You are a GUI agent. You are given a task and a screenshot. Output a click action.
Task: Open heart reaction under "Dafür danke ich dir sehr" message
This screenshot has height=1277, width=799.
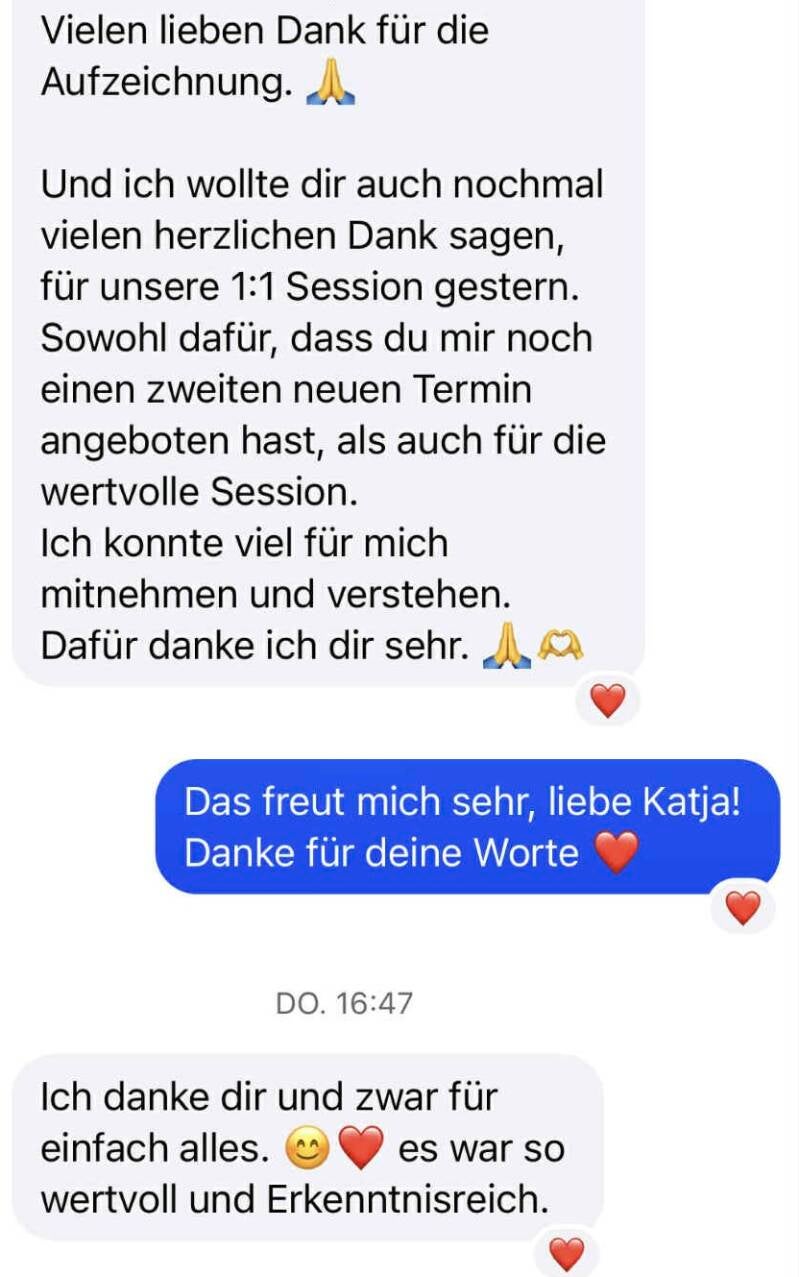click(607, 700)
